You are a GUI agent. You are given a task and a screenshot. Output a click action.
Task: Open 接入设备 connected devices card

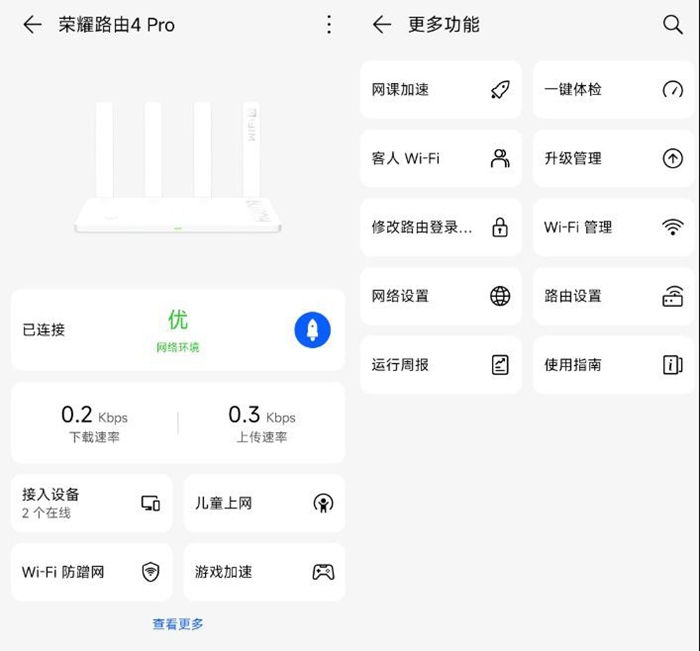click(x=92, y=503)
